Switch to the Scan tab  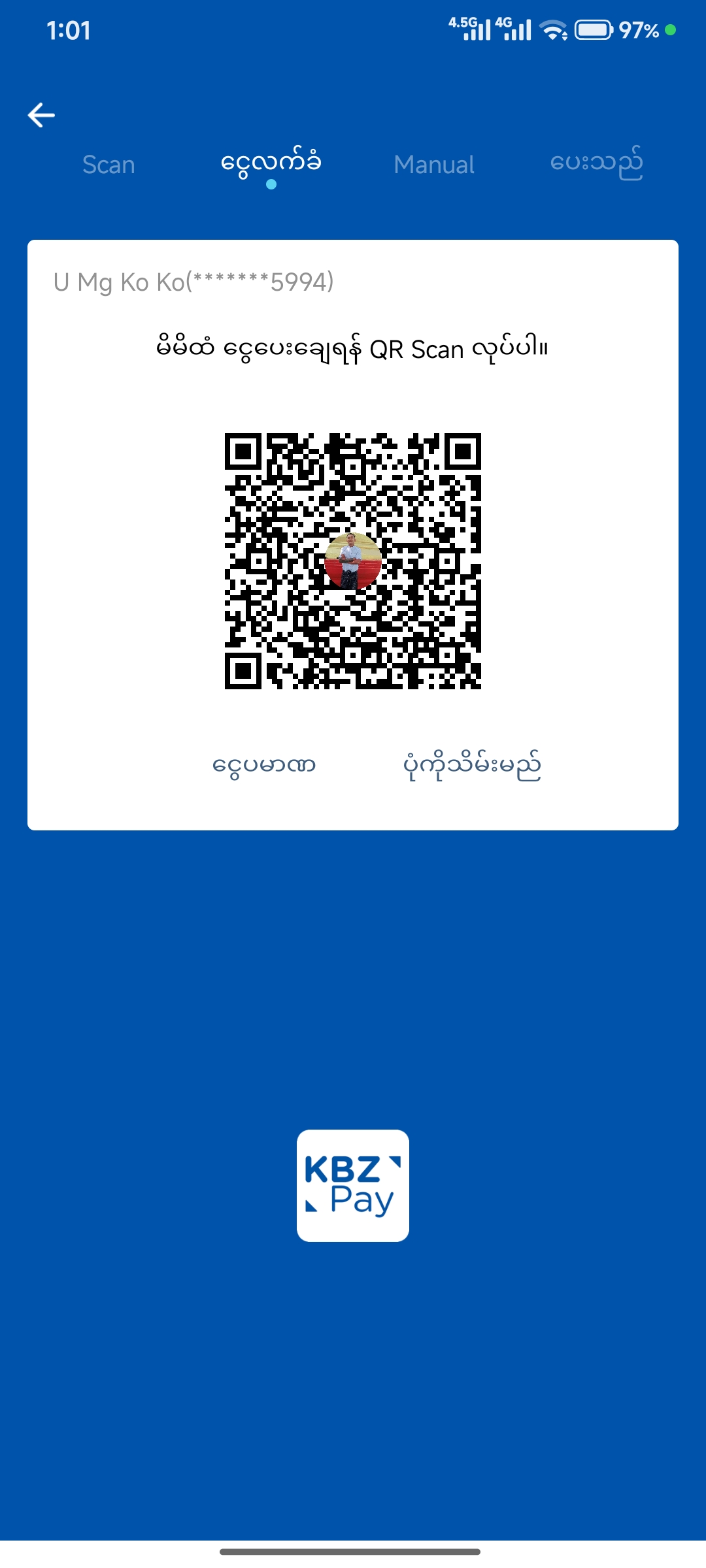click(109, 165)
